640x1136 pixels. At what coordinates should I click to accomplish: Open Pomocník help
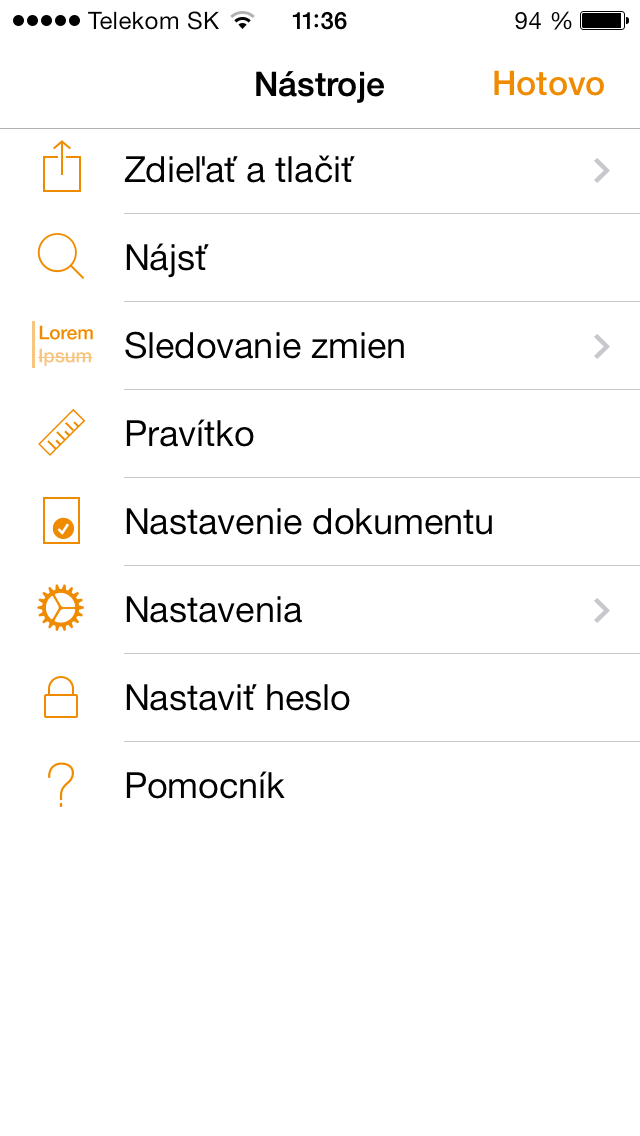(x=320, y=786)
